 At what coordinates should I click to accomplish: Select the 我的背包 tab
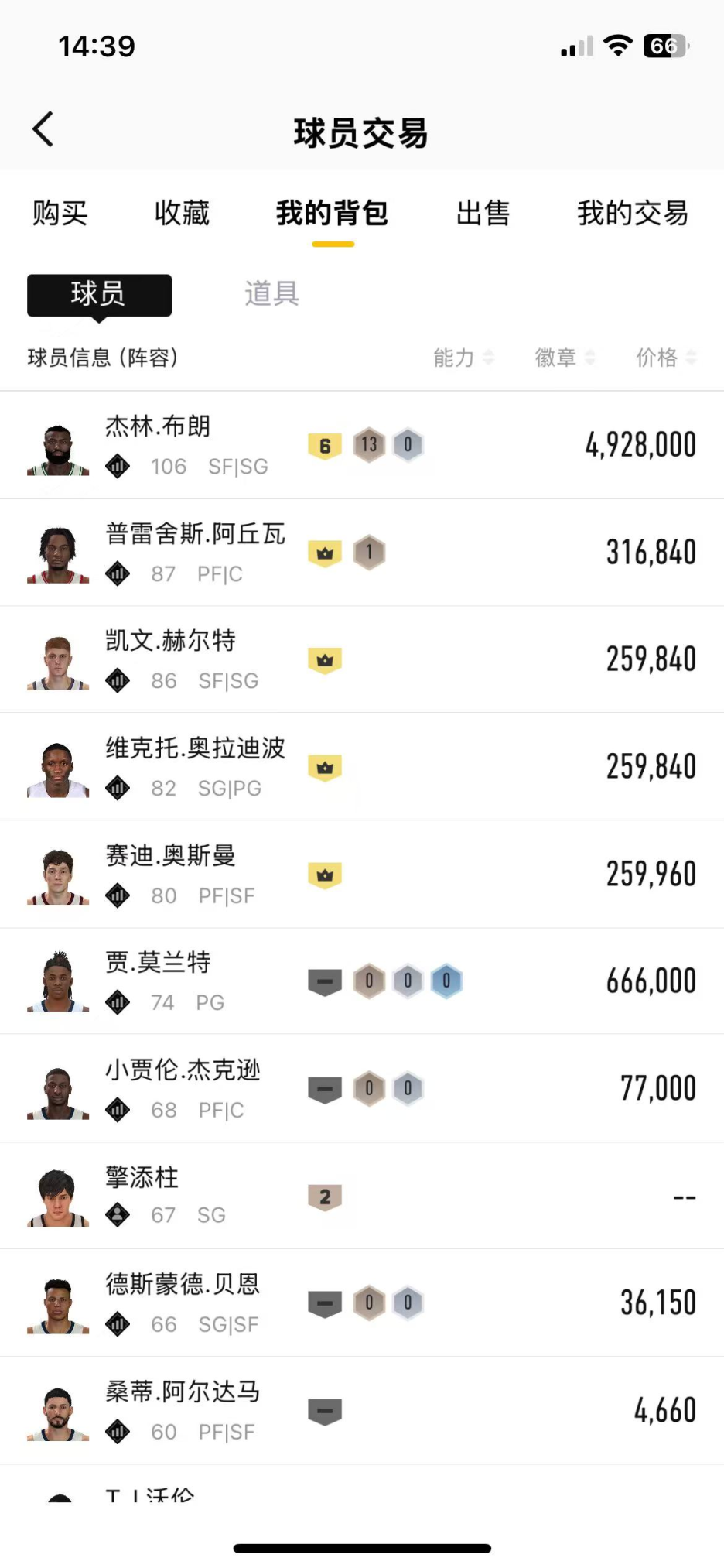333,213
